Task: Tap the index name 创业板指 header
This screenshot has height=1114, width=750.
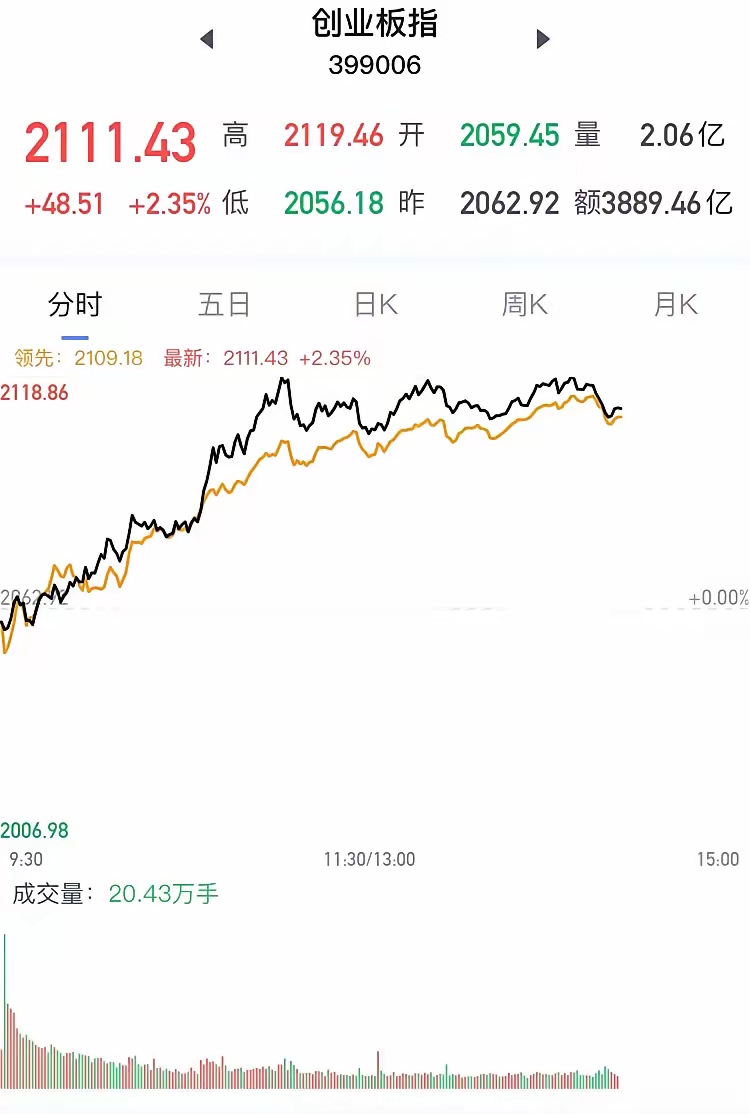Action: (x=374, y=23)
